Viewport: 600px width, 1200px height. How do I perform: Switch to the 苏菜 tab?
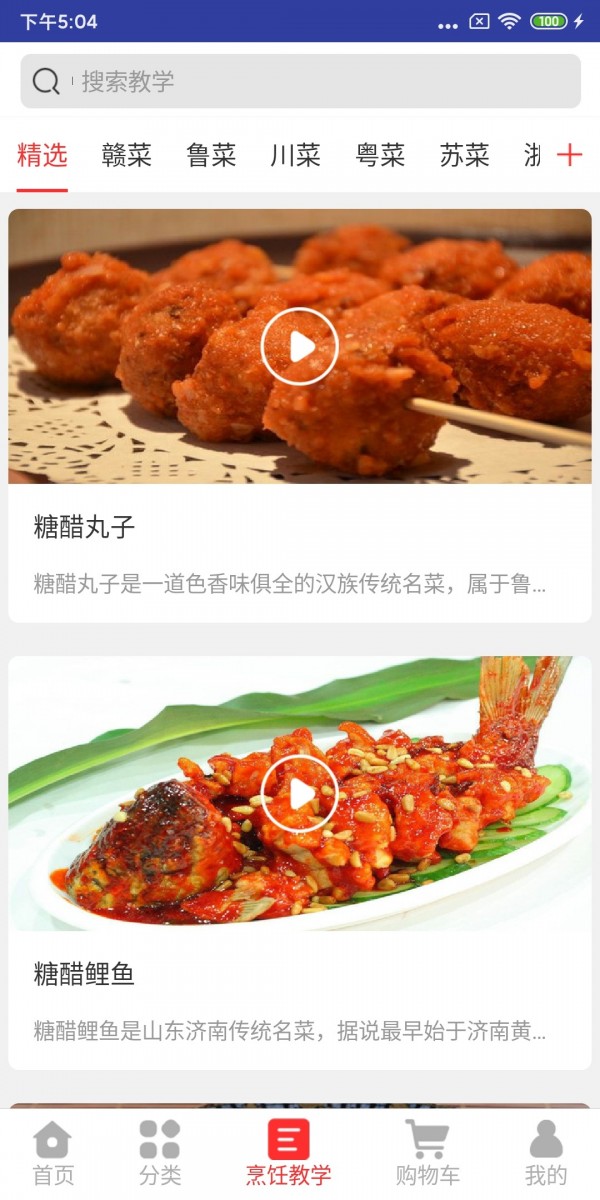(465, 155)
